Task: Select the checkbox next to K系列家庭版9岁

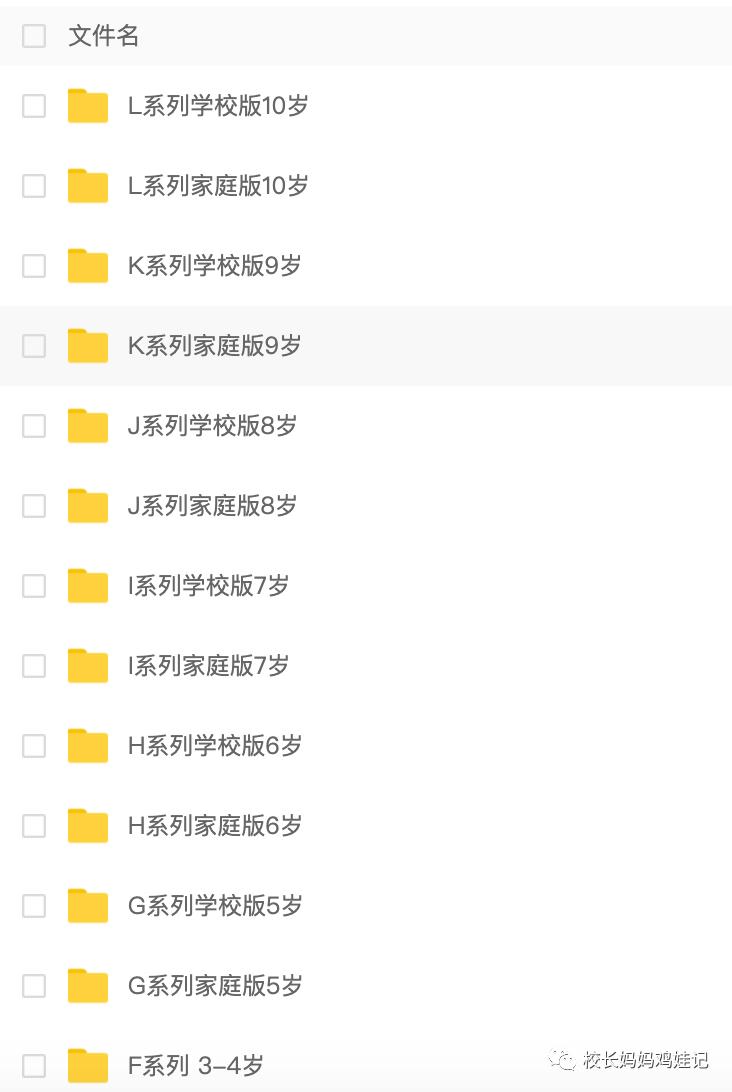Action: click(x=34, y=346)
